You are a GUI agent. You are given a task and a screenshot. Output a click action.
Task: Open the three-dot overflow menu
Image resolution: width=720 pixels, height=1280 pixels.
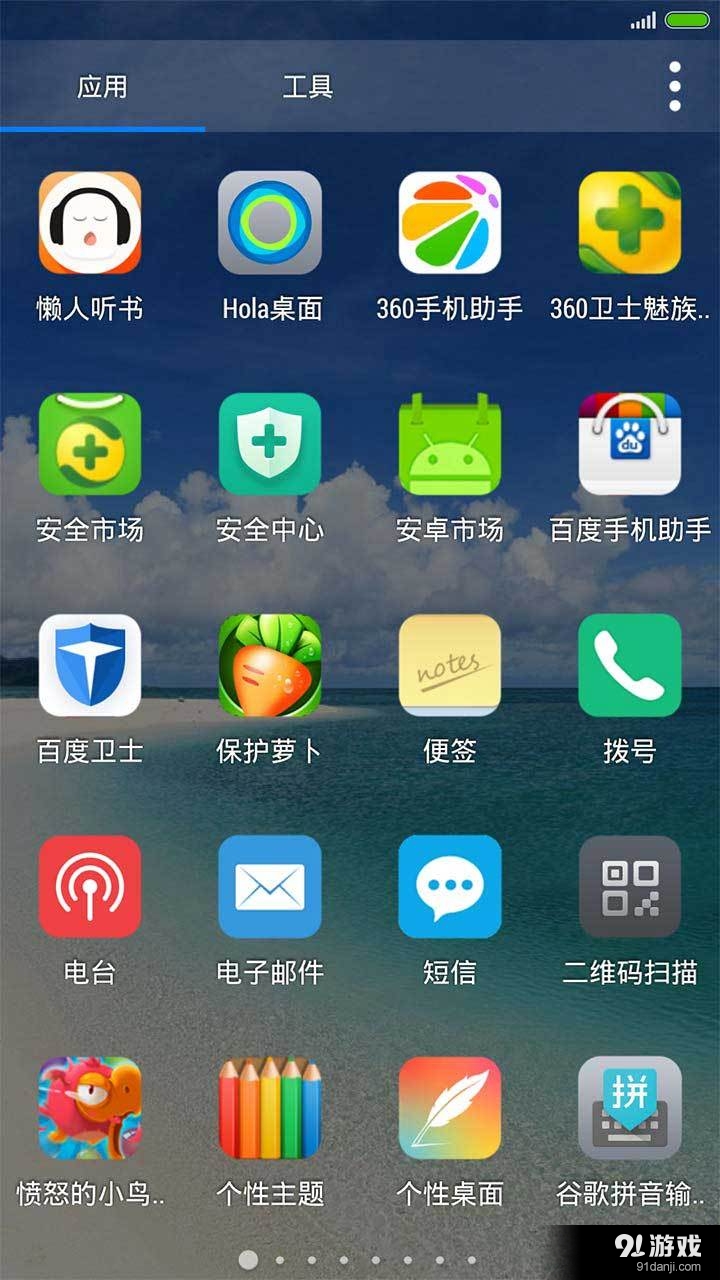(x=675, y=86)
